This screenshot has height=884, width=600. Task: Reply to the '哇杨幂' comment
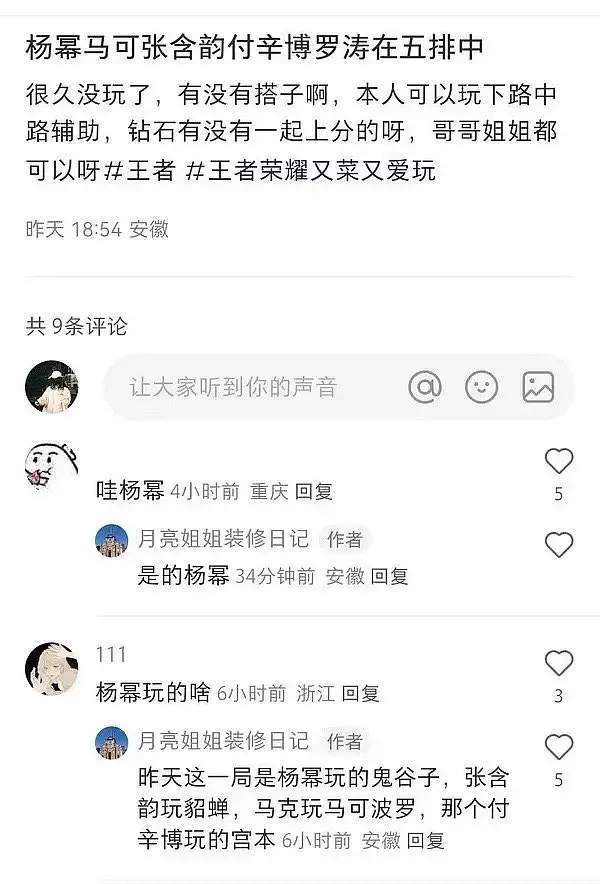(314, 491)
